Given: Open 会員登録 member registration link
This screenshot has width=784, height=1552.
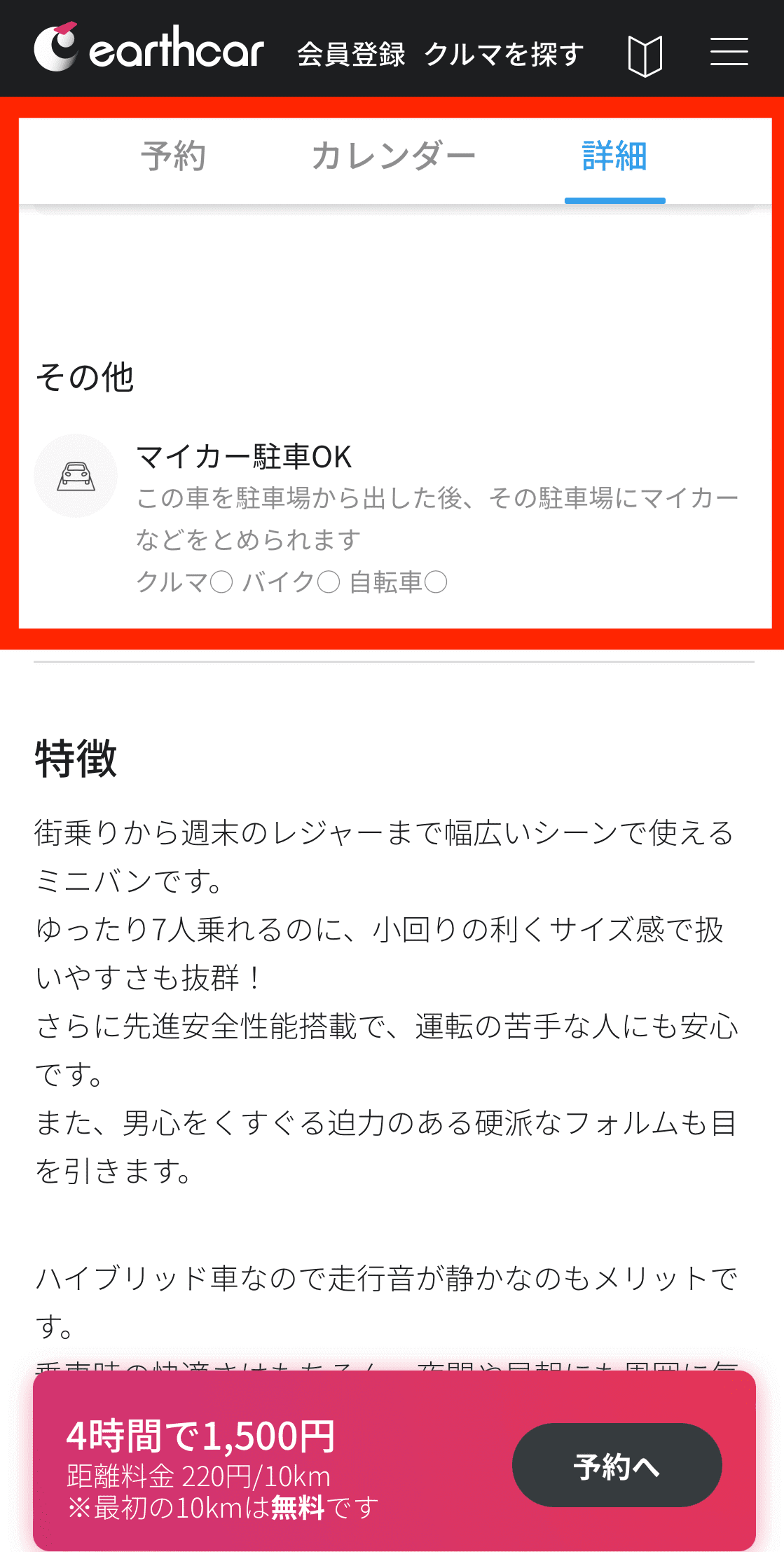Looking at the screenshot, I should [x=351, y=54].
